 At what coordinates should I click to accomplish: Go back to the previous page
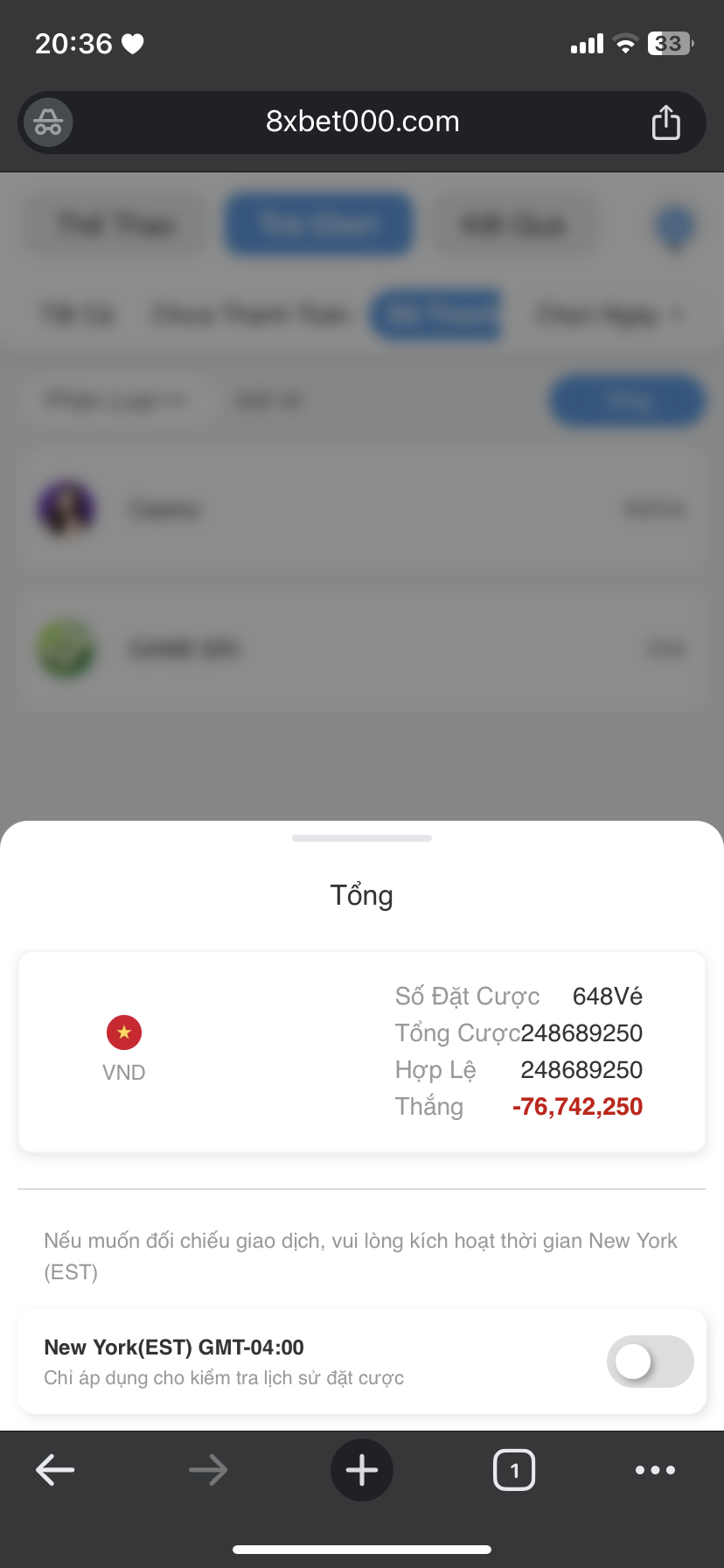point(55,1470)
